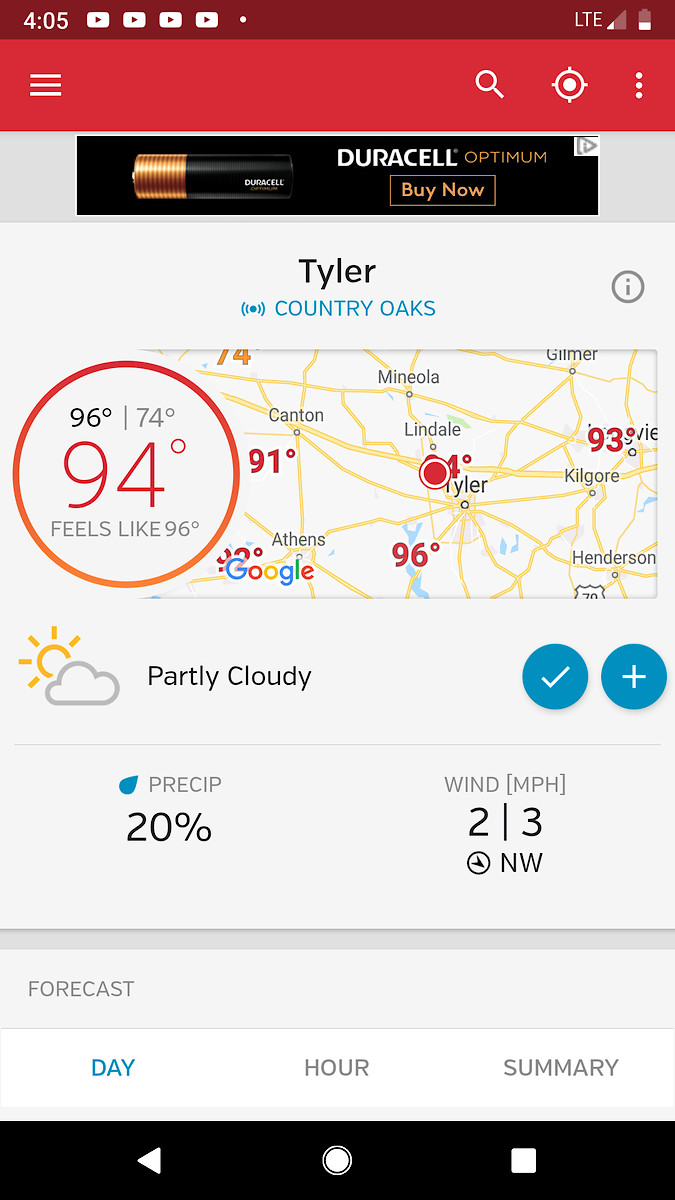Go to the home screen
Screen dimensions: 675x1200
337,1160
